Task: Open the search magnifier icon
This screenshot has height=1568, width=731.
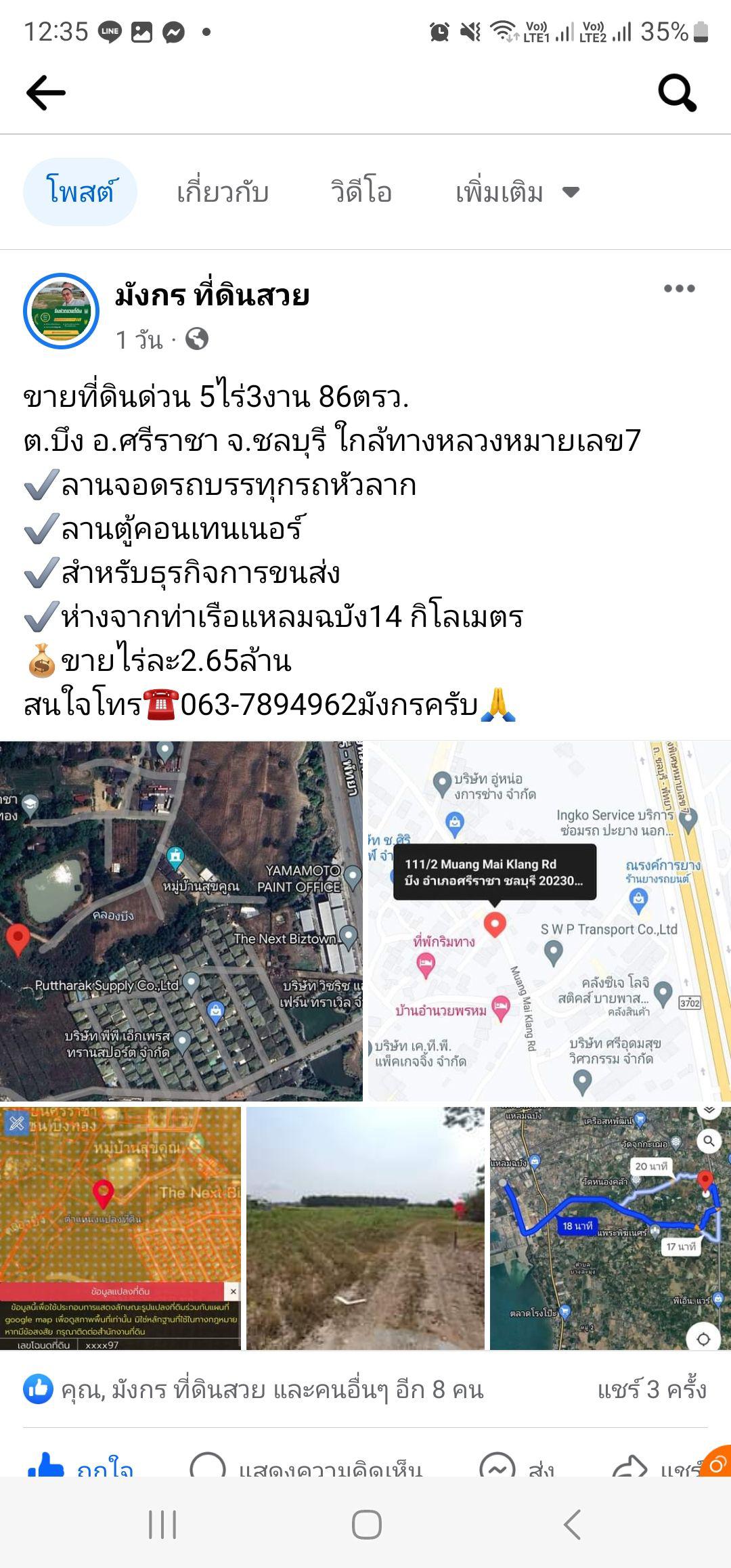Action: 678,92
